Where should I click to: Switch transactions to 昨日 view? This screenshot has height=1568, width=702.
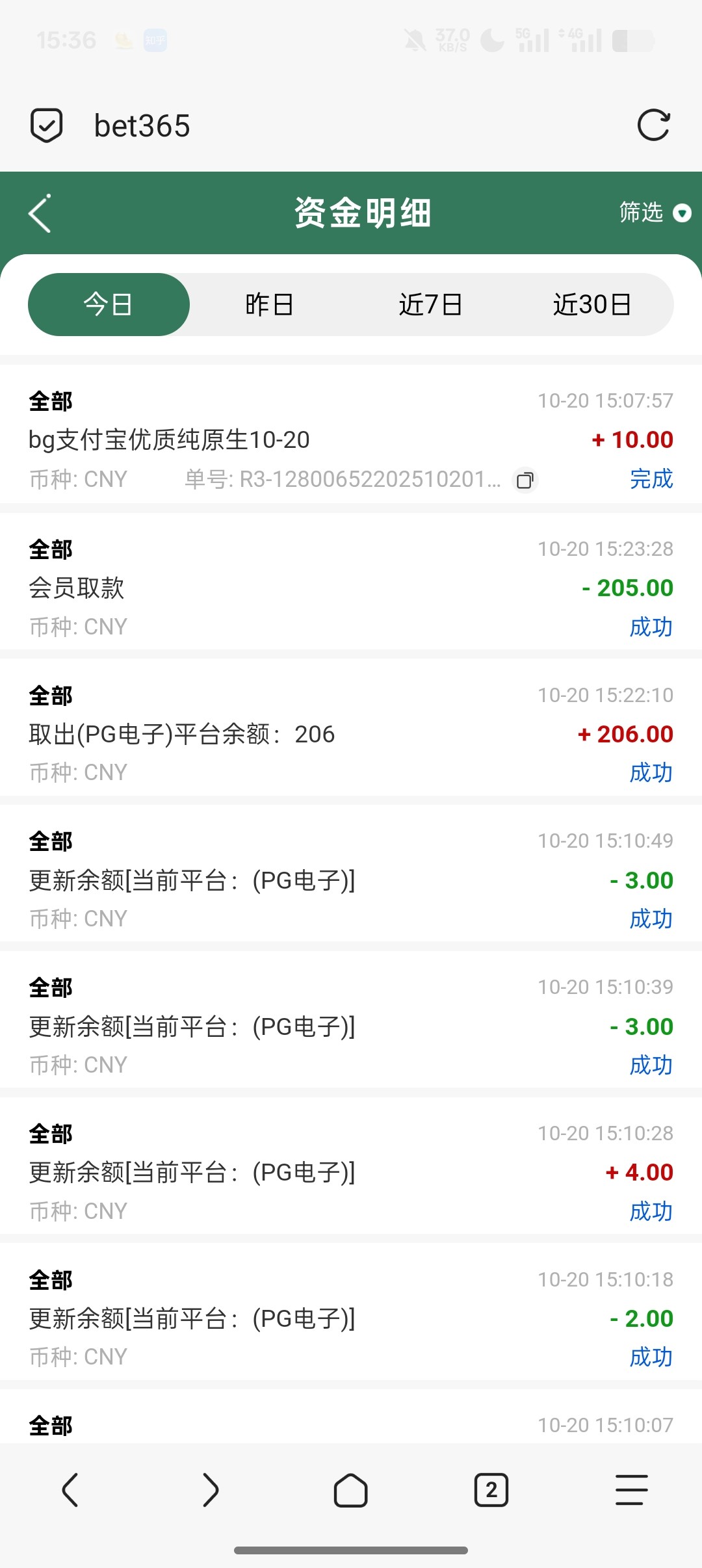268,304
